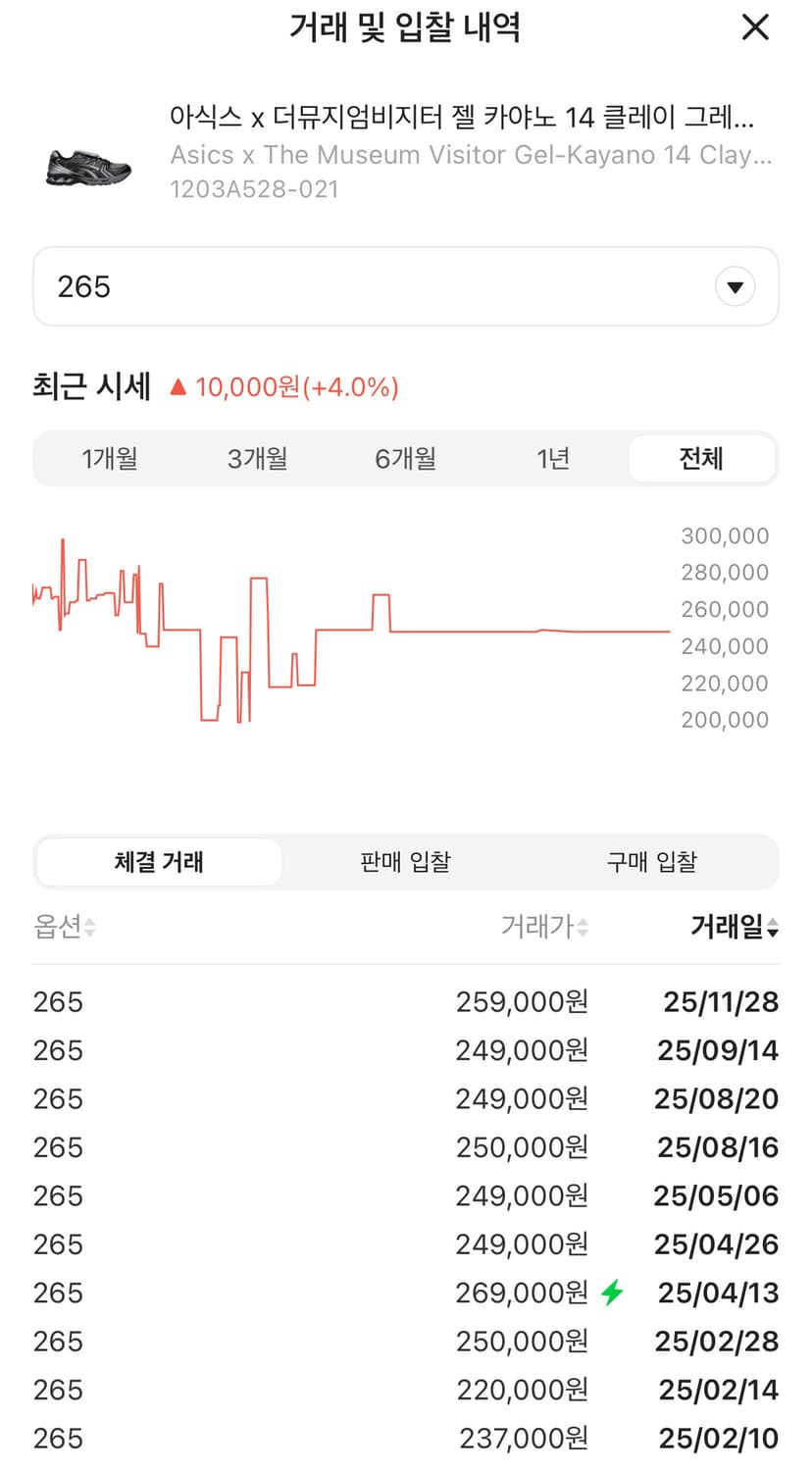Click the 전체 period button
The width and height of the screenshot is (812, 1471).
(x=702, y=458)
